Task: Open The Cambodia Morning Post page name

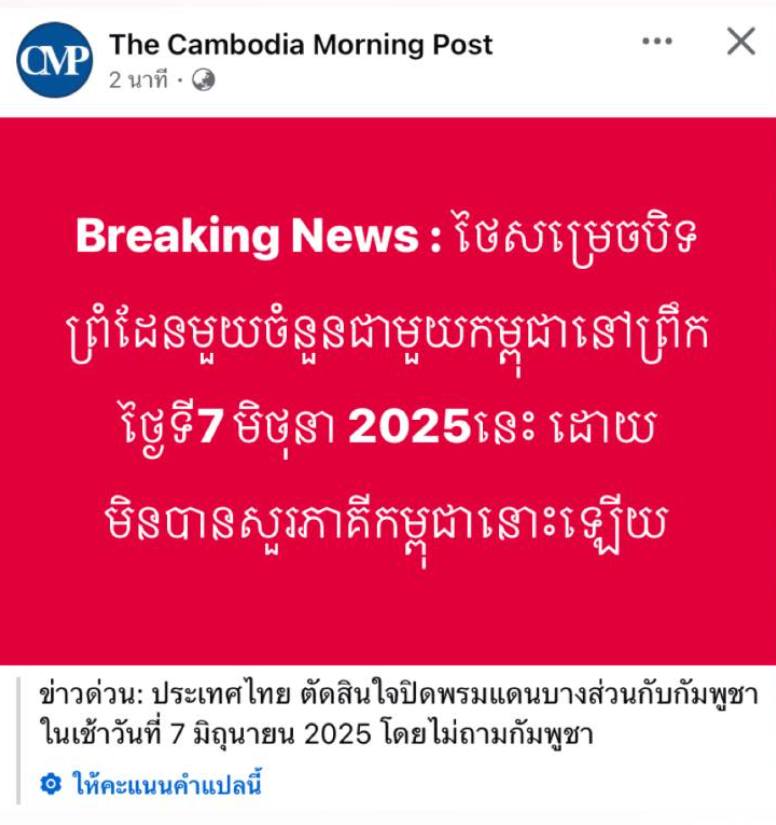Action: point(301,45)
